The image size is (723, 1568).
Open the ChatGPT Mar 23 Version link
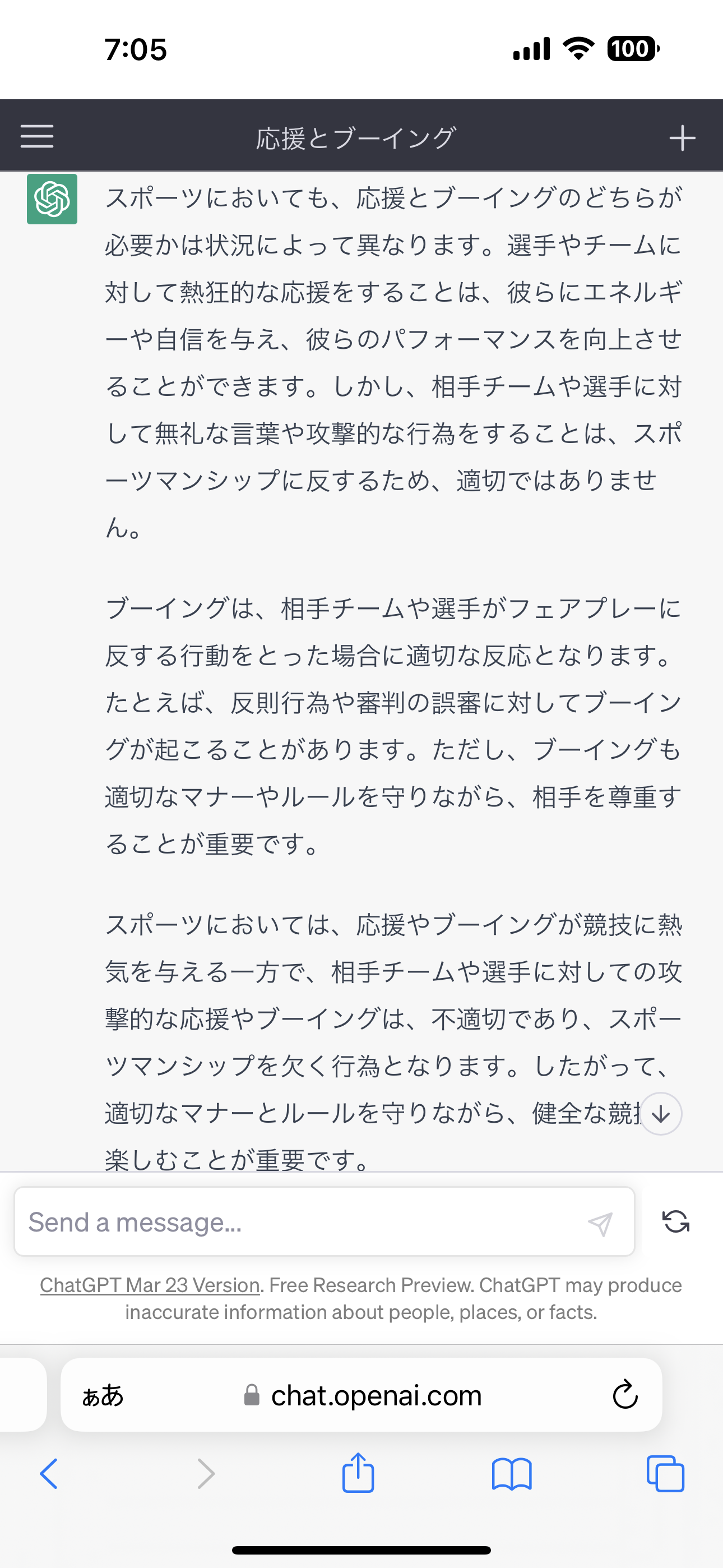(150, 1285)
